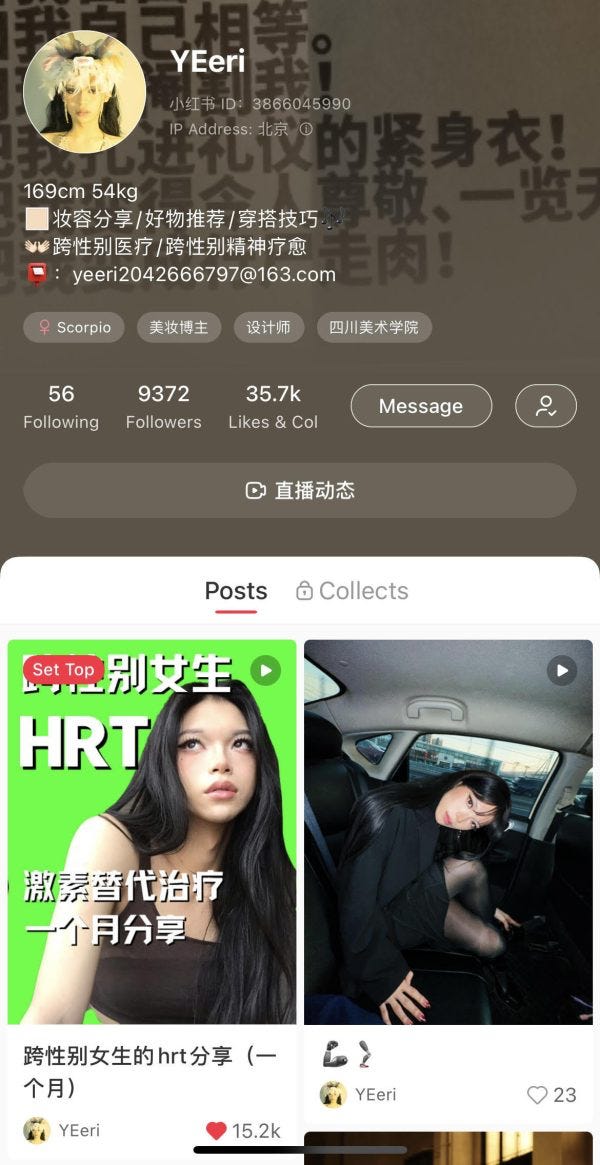Open the car photo video post
This screenshot has height=1165, width=600.
click(449, 832)
